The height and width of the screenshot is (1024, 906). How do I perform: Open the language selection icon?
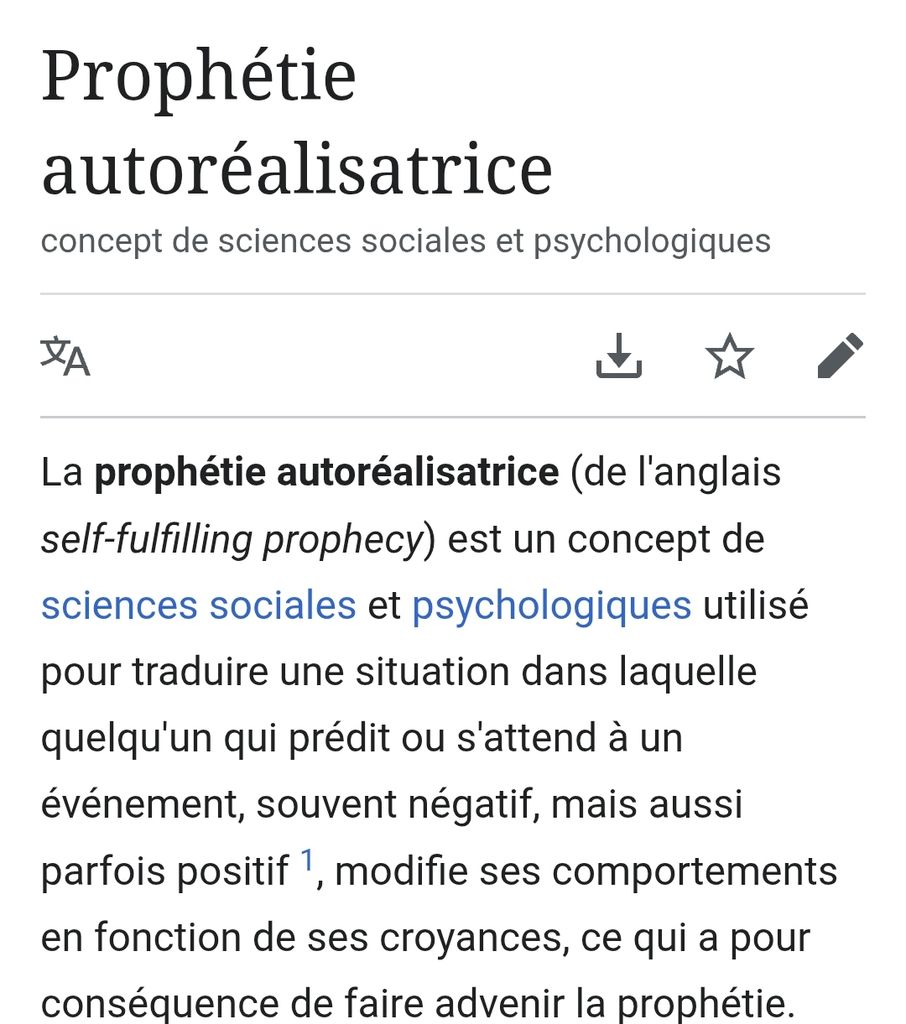65,356
